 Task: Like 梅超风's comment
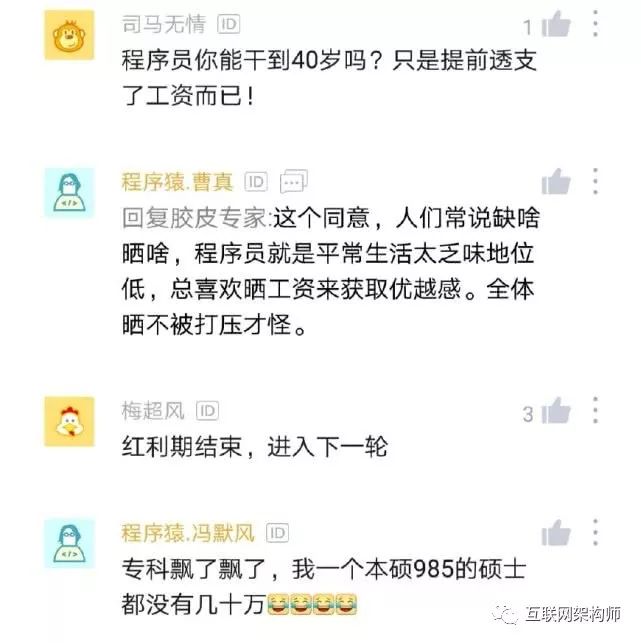556,411
